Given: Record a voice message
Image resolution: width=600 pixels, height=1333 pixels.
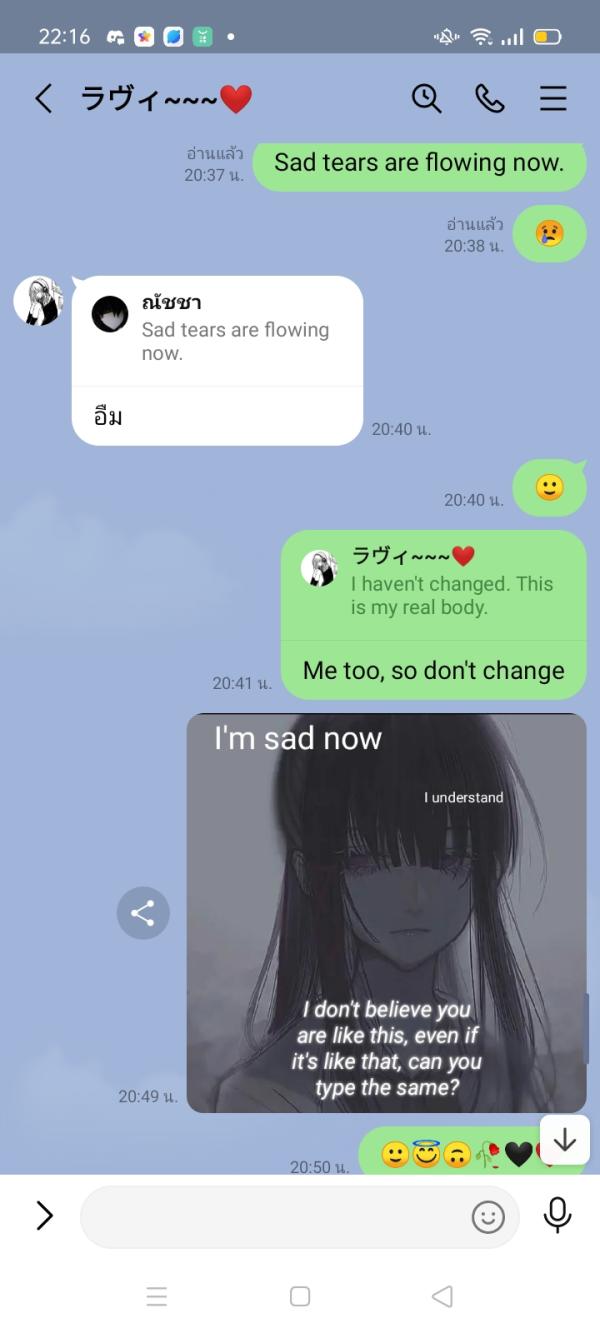Looking at the screenshot, I should pos(557,1215).
